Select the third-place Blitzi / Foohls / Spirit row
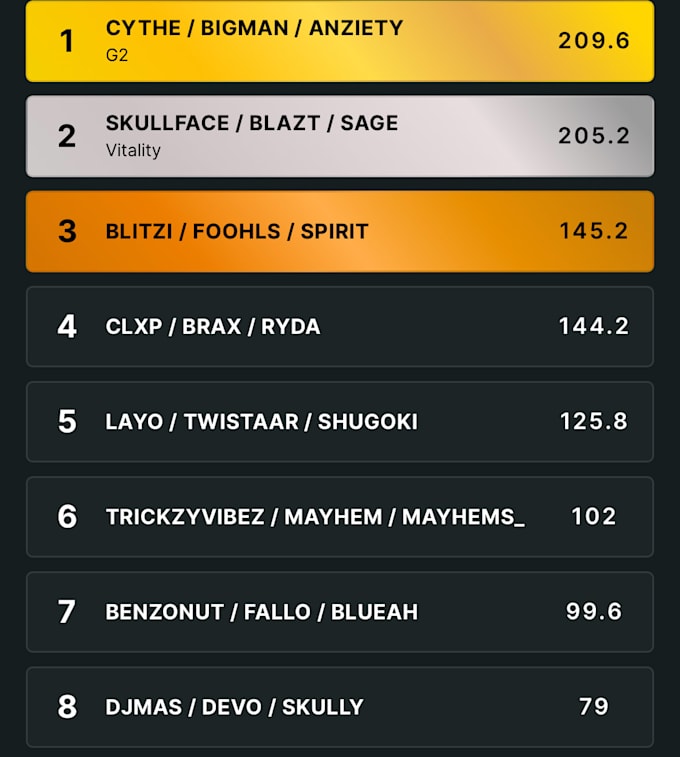Screen dimensions: 680x757 click(x=340, y=231)
